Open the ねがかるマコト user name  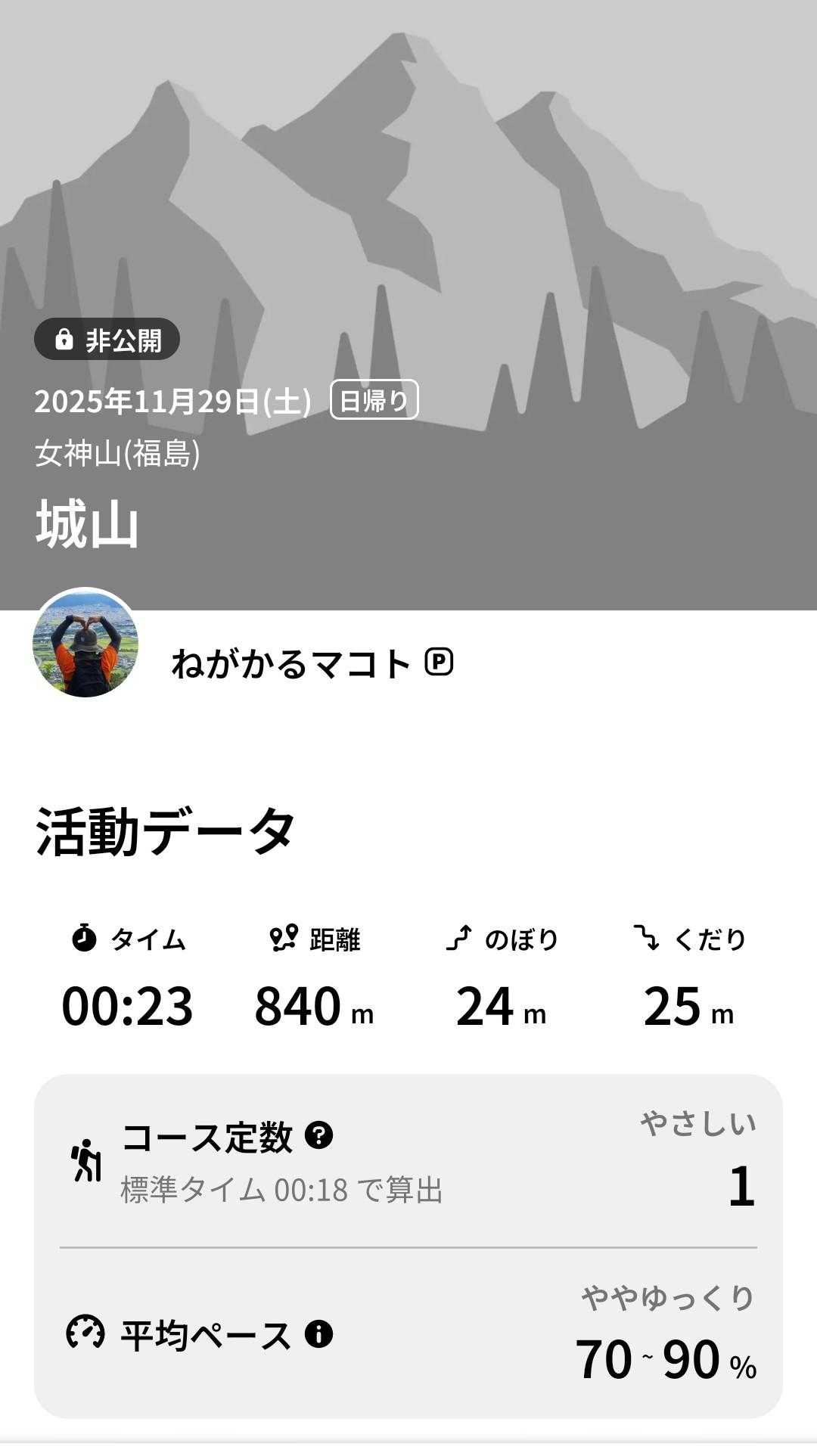pos(290,664)
